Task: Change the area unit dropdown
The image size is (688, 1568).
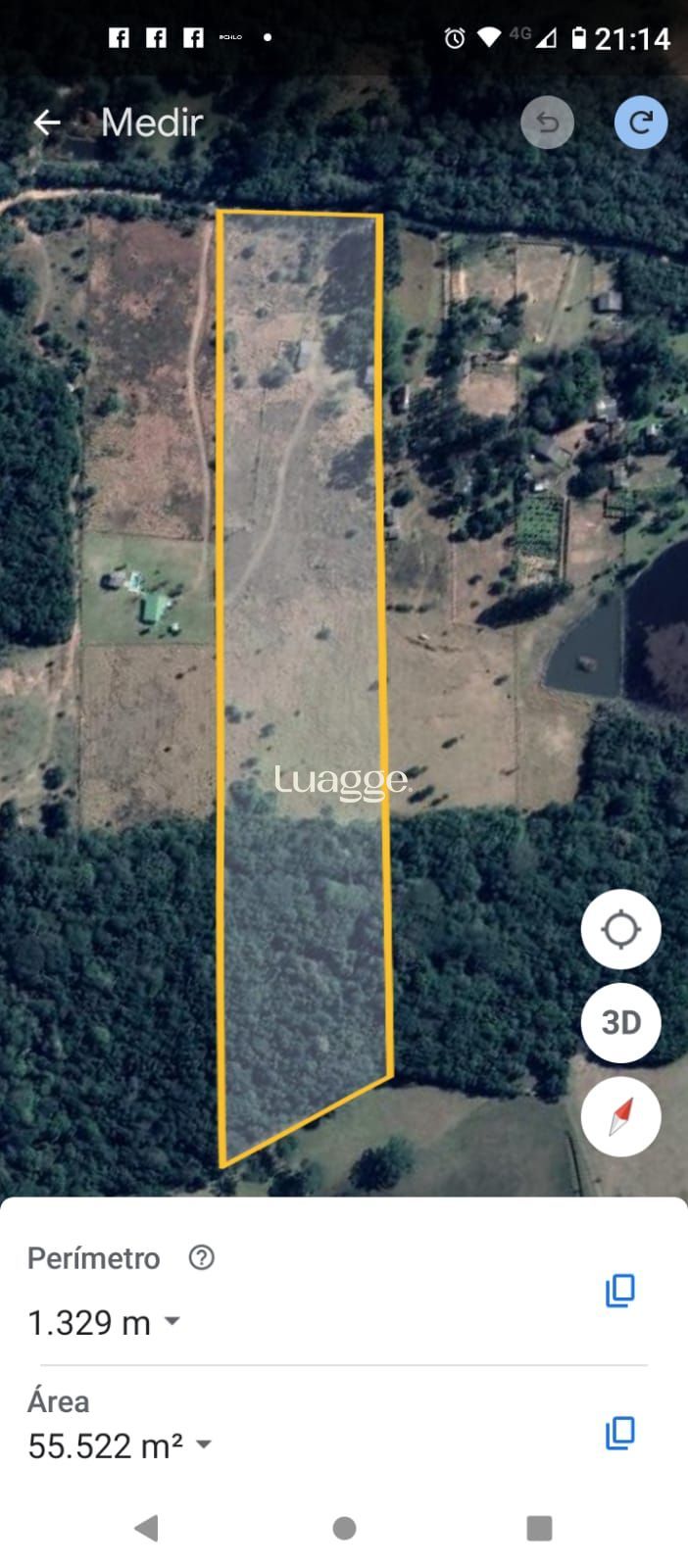Action: pos(204,1444)
